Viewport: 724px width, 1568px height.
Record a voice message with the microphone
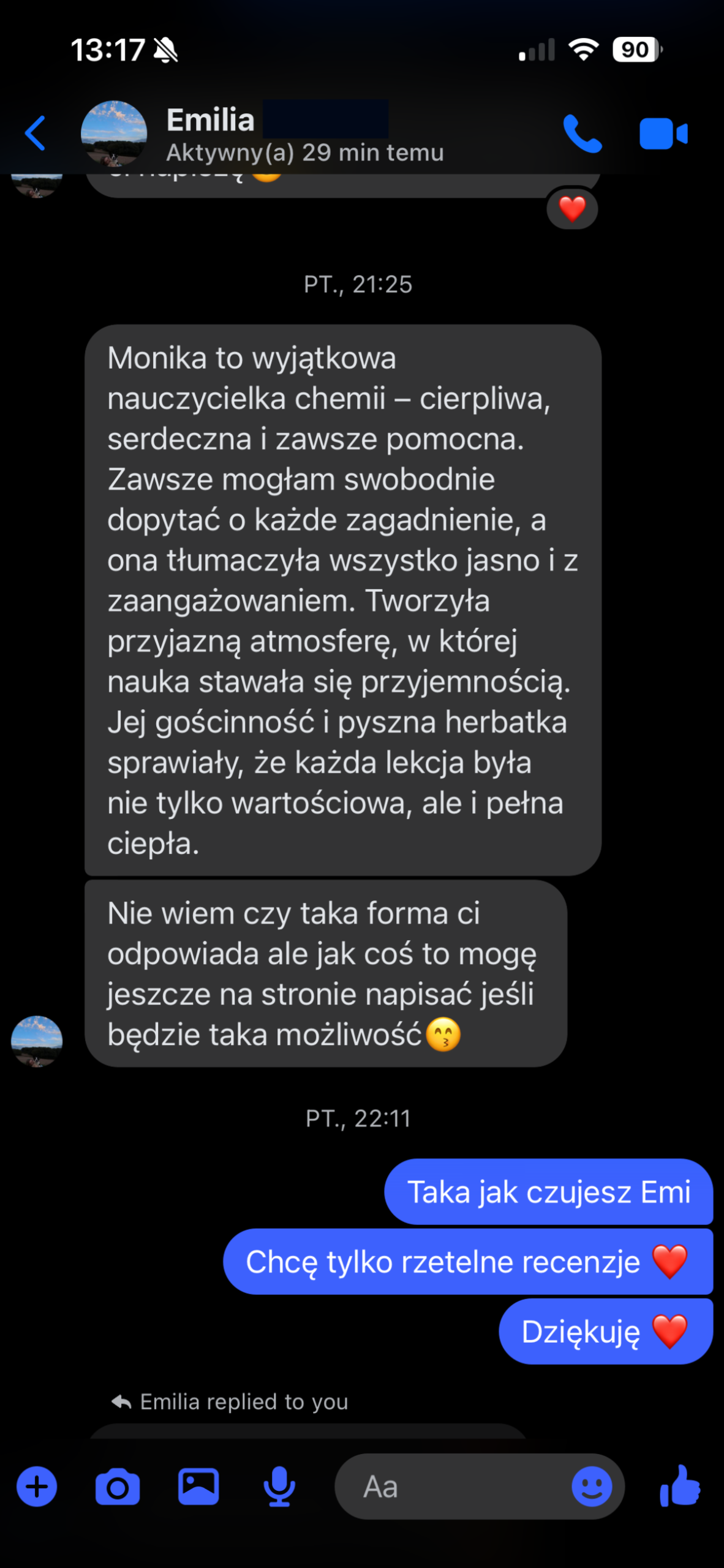(279, 1487)
